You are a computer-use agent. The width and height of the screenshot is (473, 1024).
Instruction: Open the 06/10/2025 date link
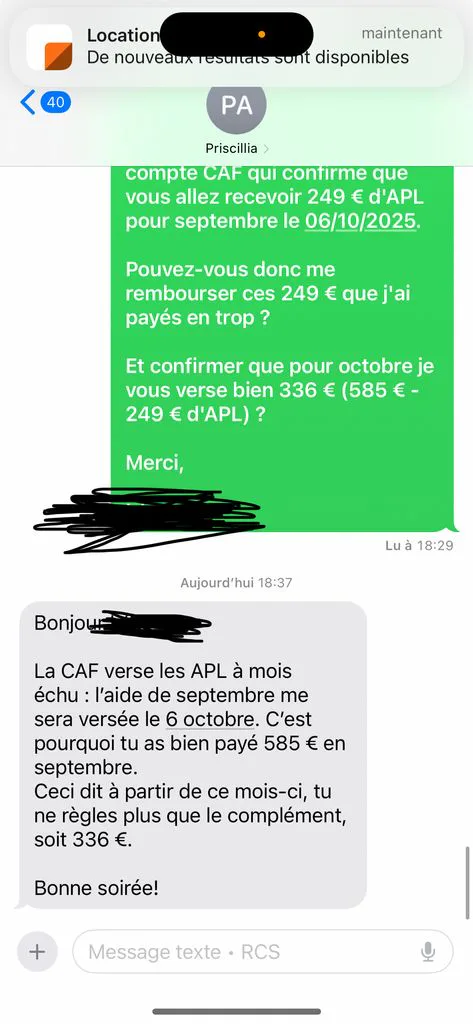(x=360, y=221)
